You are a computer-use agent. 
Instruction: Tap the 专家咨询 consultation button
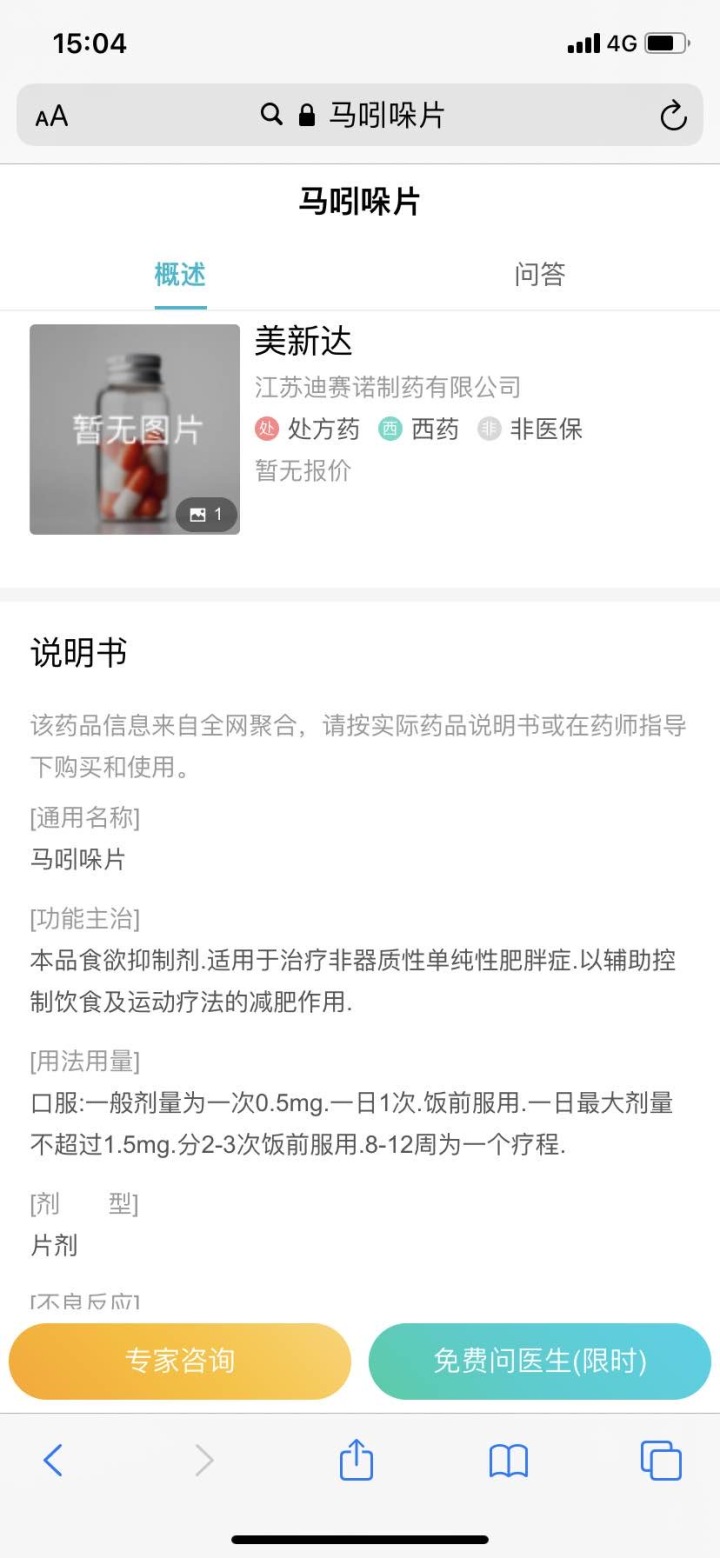180,1361
